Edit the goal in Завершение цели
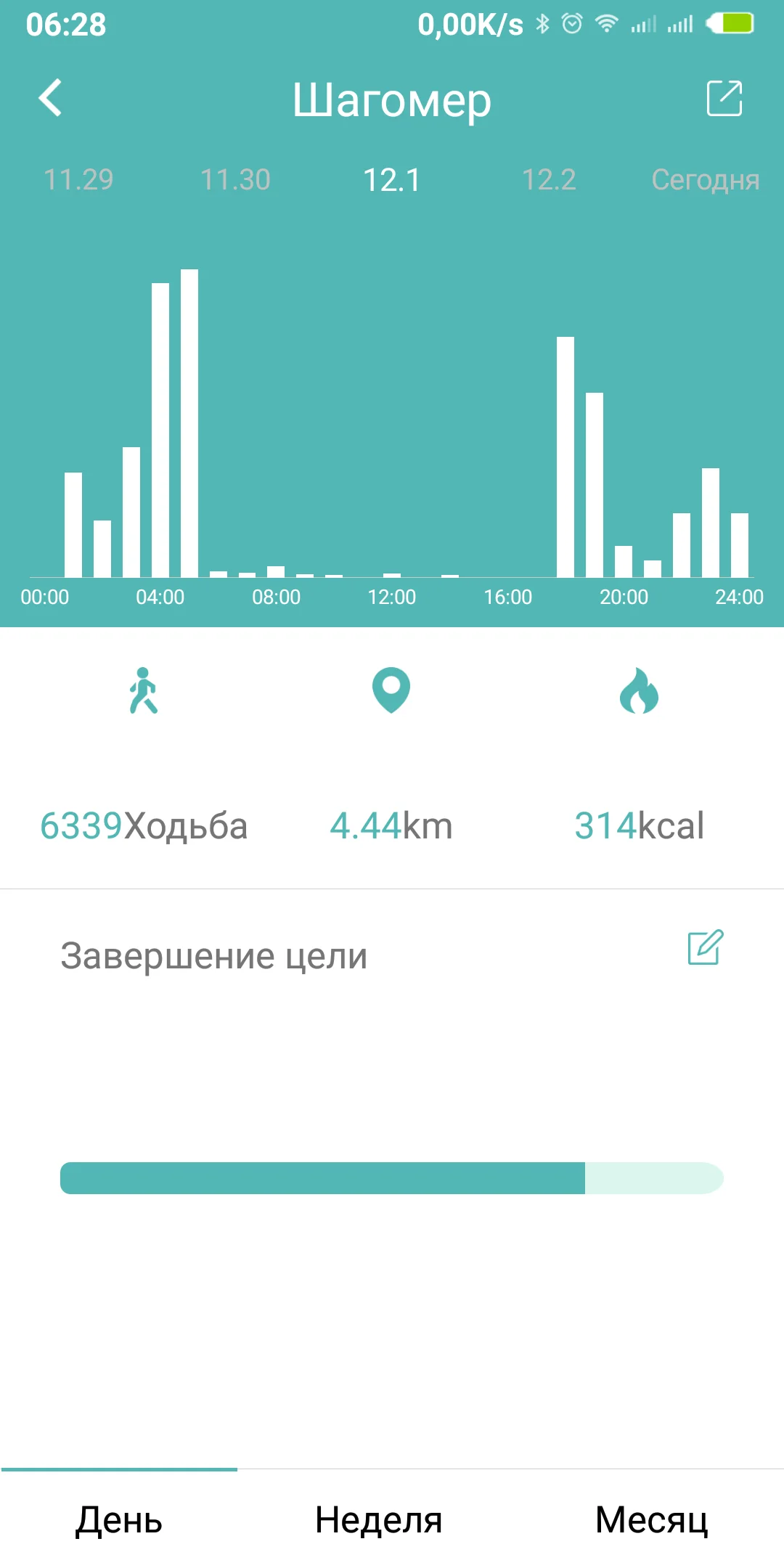784x1568 pixels. pyautogui.click(x=705, y=947)
